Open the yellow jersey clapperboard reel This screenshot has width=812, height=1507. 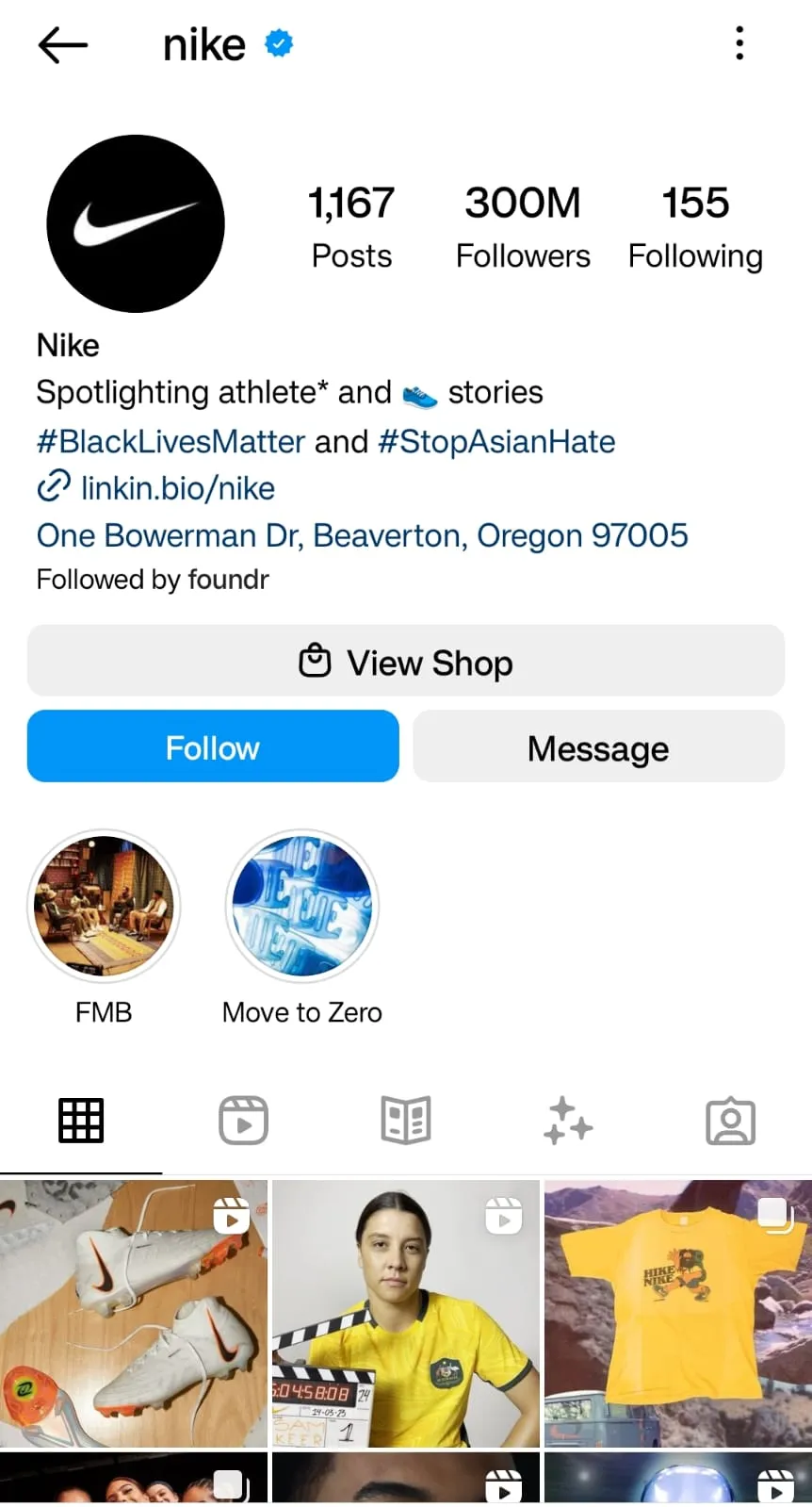(406, 1313)
